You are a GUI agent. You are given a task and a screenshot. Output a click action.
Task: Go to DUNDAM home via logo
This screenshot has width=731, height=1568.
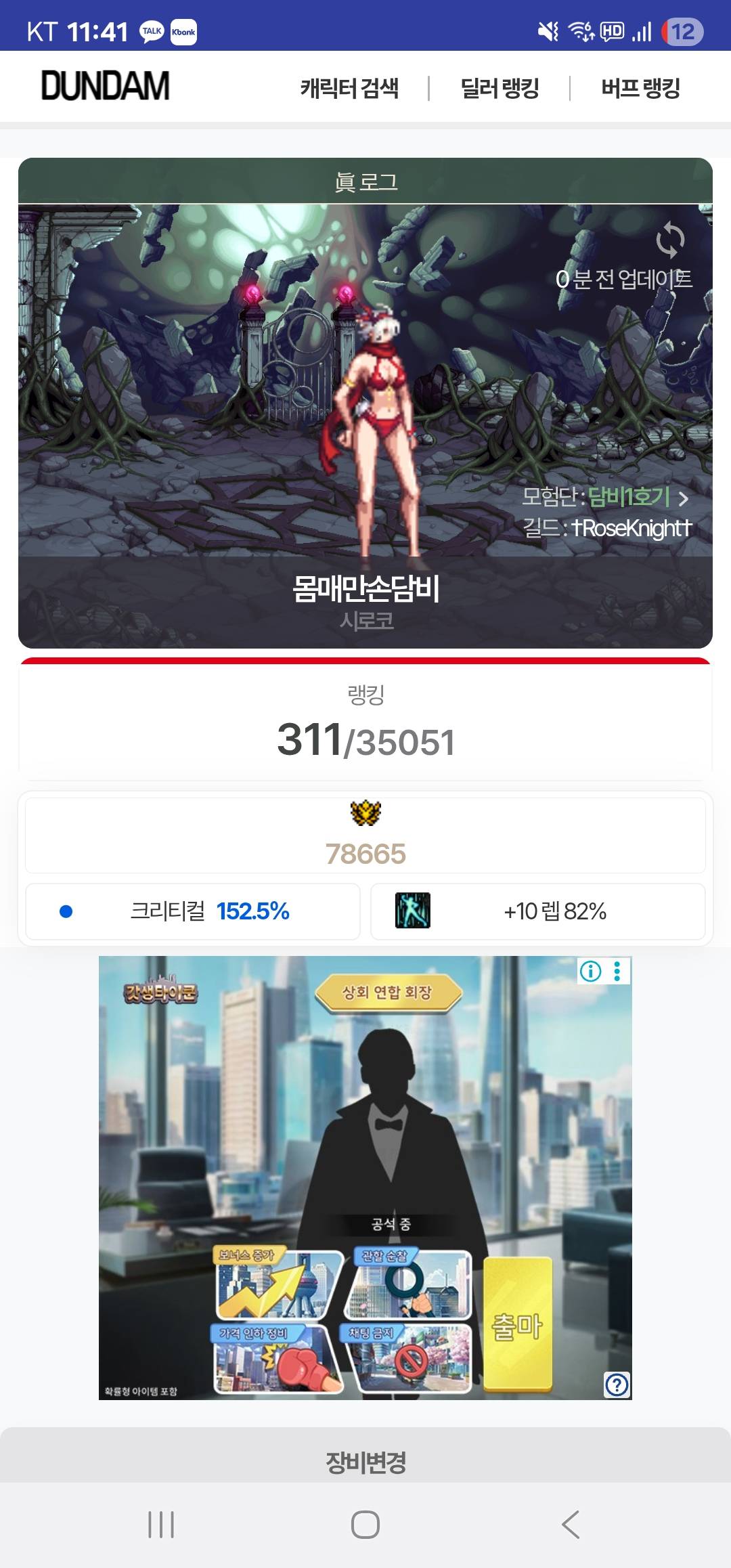105,86
